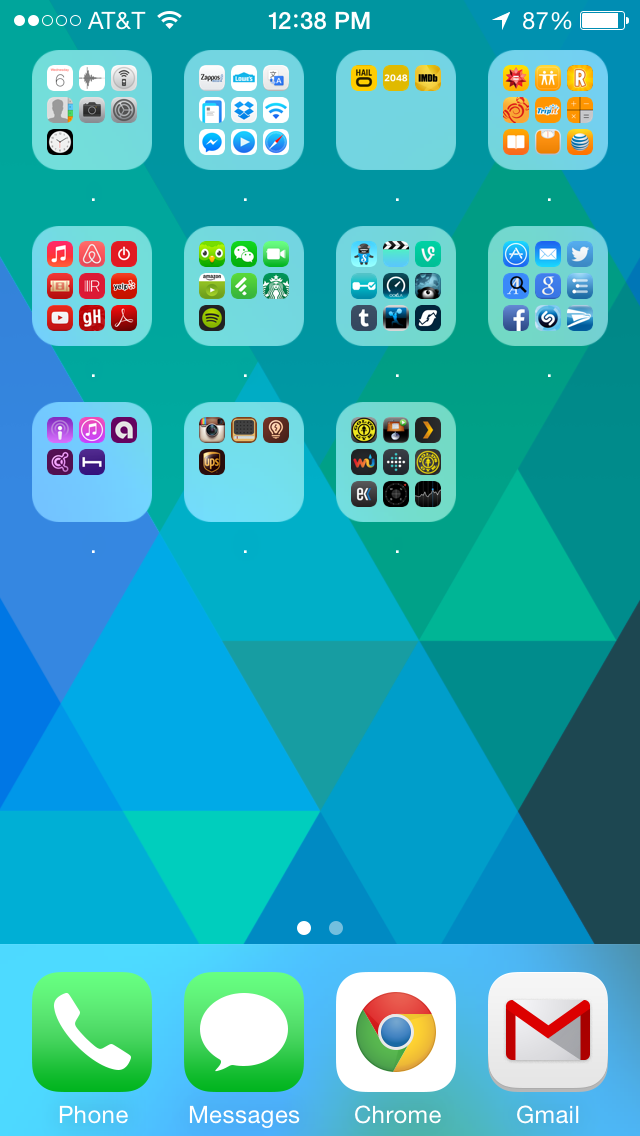
Task: Open the orange folder with iBooks
Action: [548, 110]
